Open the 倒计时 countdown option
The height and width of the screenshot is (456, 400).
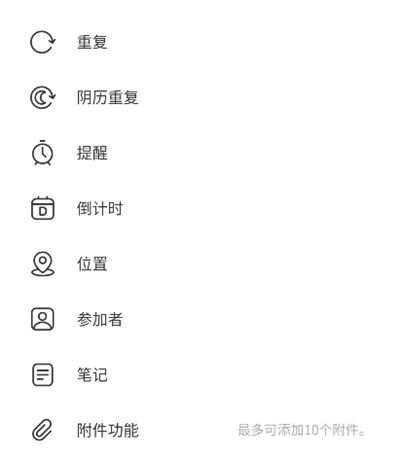tap(200, 208)
